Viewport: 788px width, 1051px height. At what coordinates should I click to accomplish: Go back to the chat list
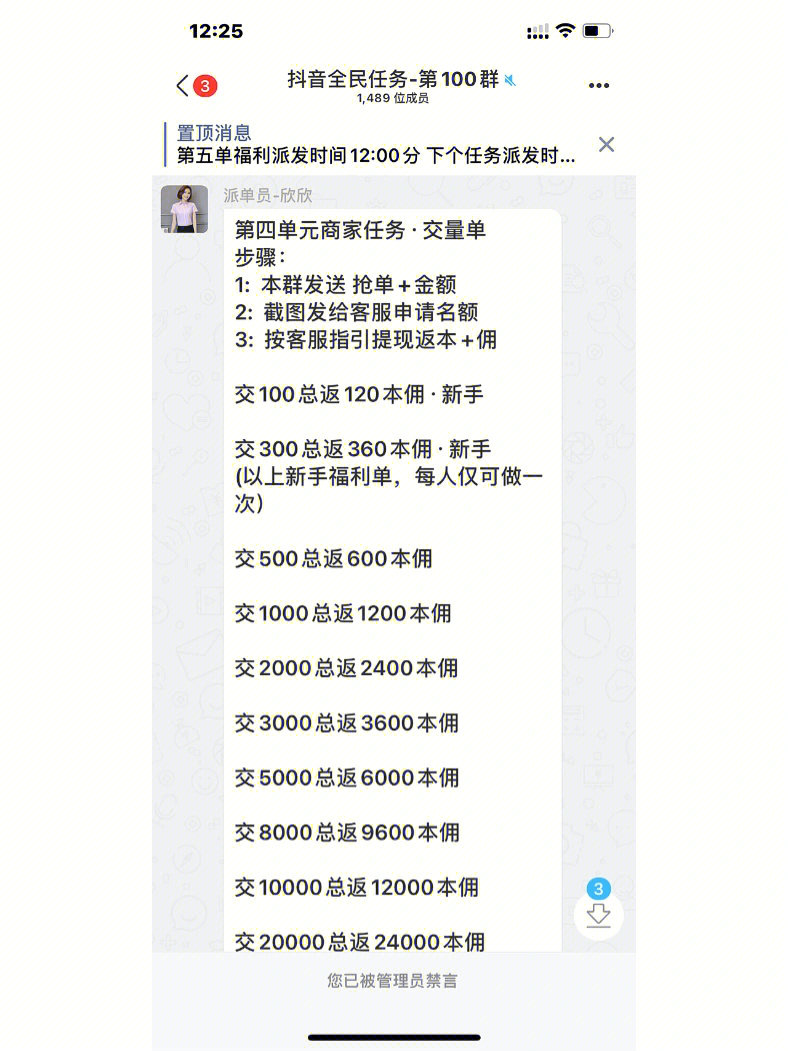(x=184, y=86)
